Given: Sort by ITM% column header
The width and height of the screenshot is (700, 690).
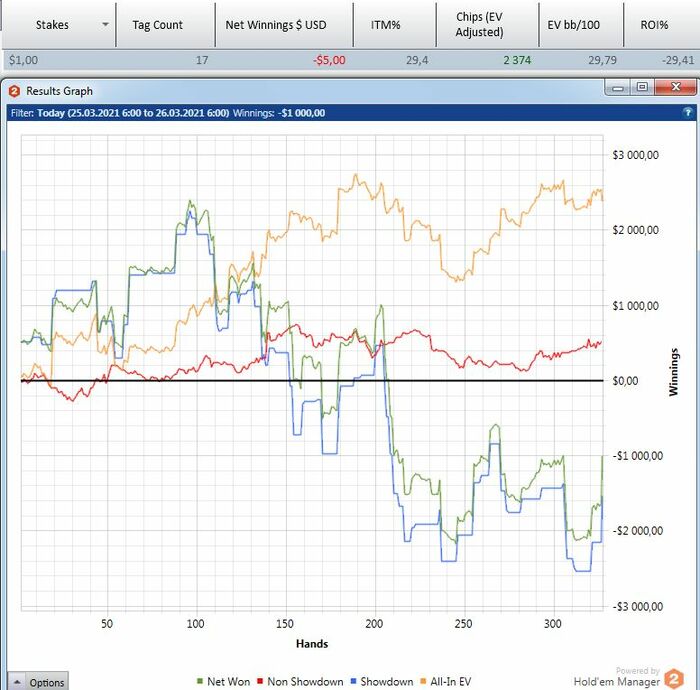Looking at the screenshot, I should 385,24.
